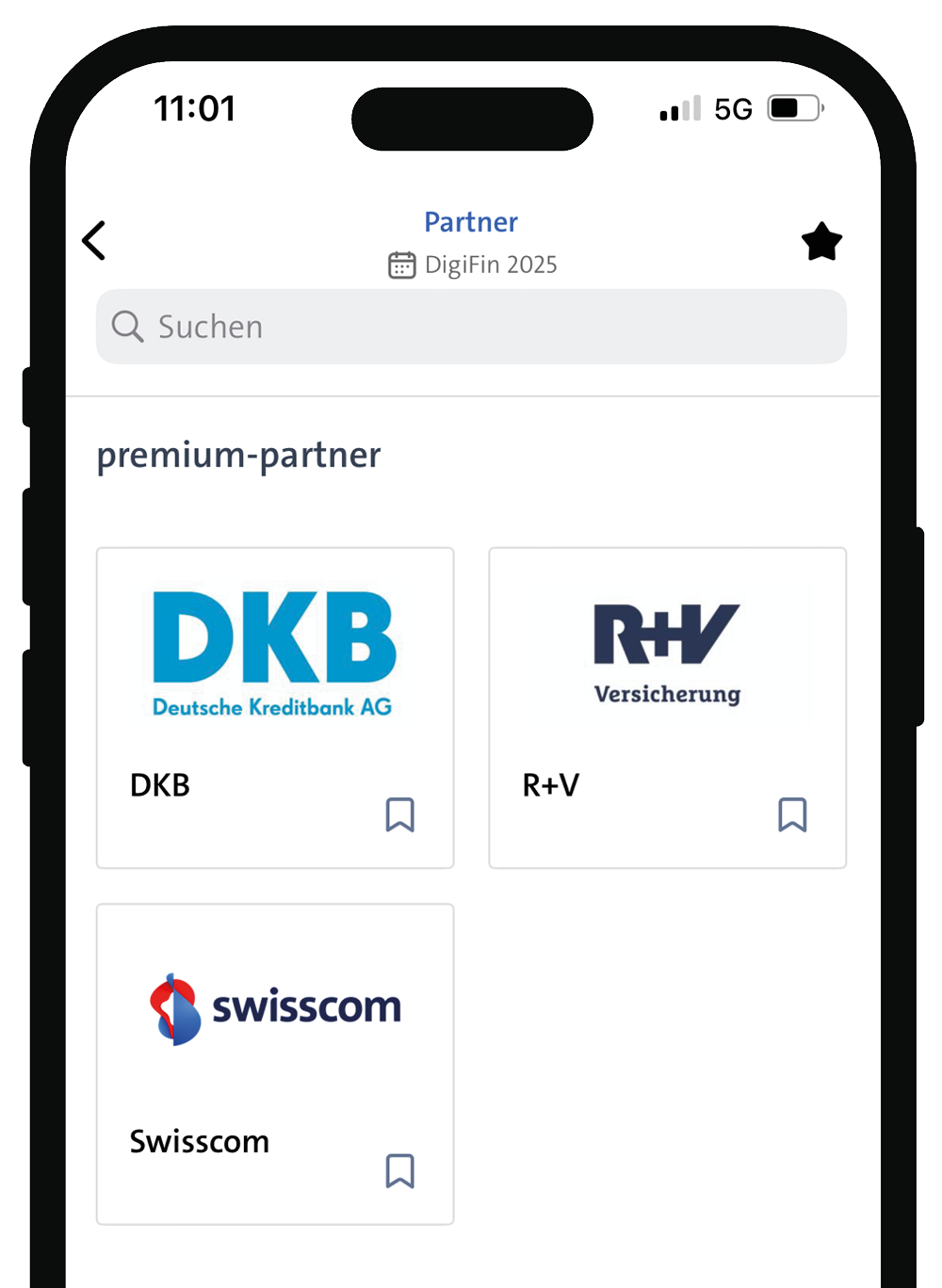The width and height of the screenshot is (942, 1288).
Task: Bookmark the Swisscom partner
Action: click(400, 1171)
